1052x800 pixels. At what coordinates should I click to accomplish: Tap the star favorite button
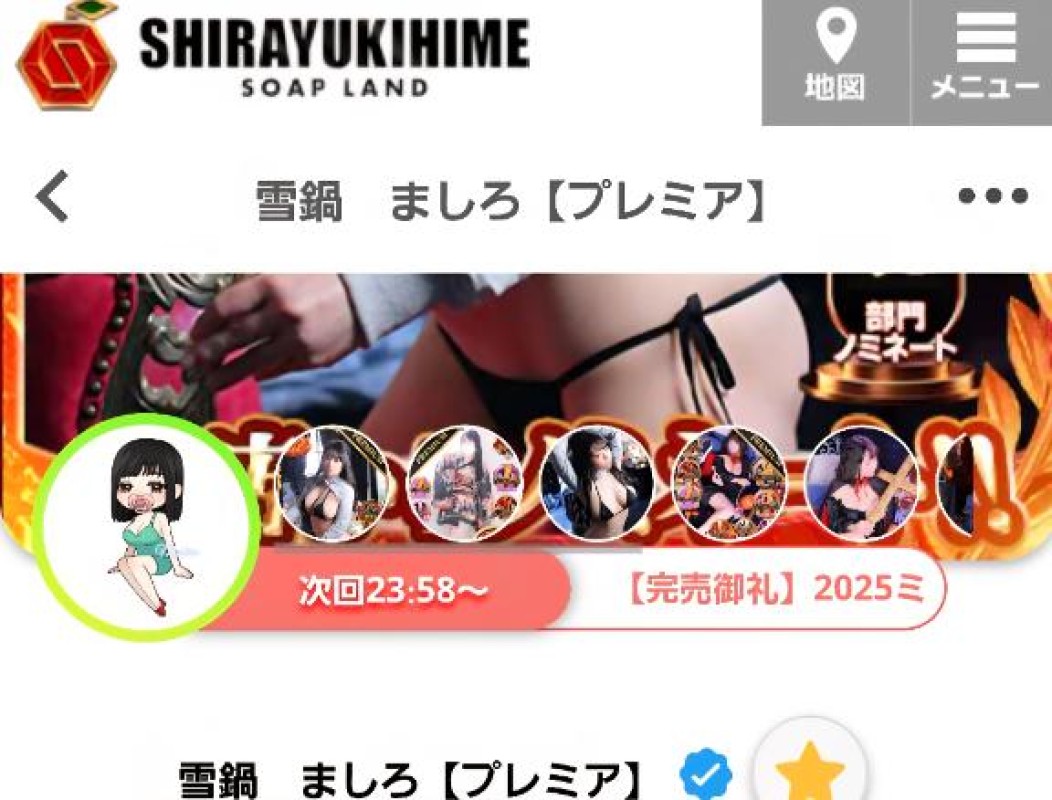click(x=809, y=771)
